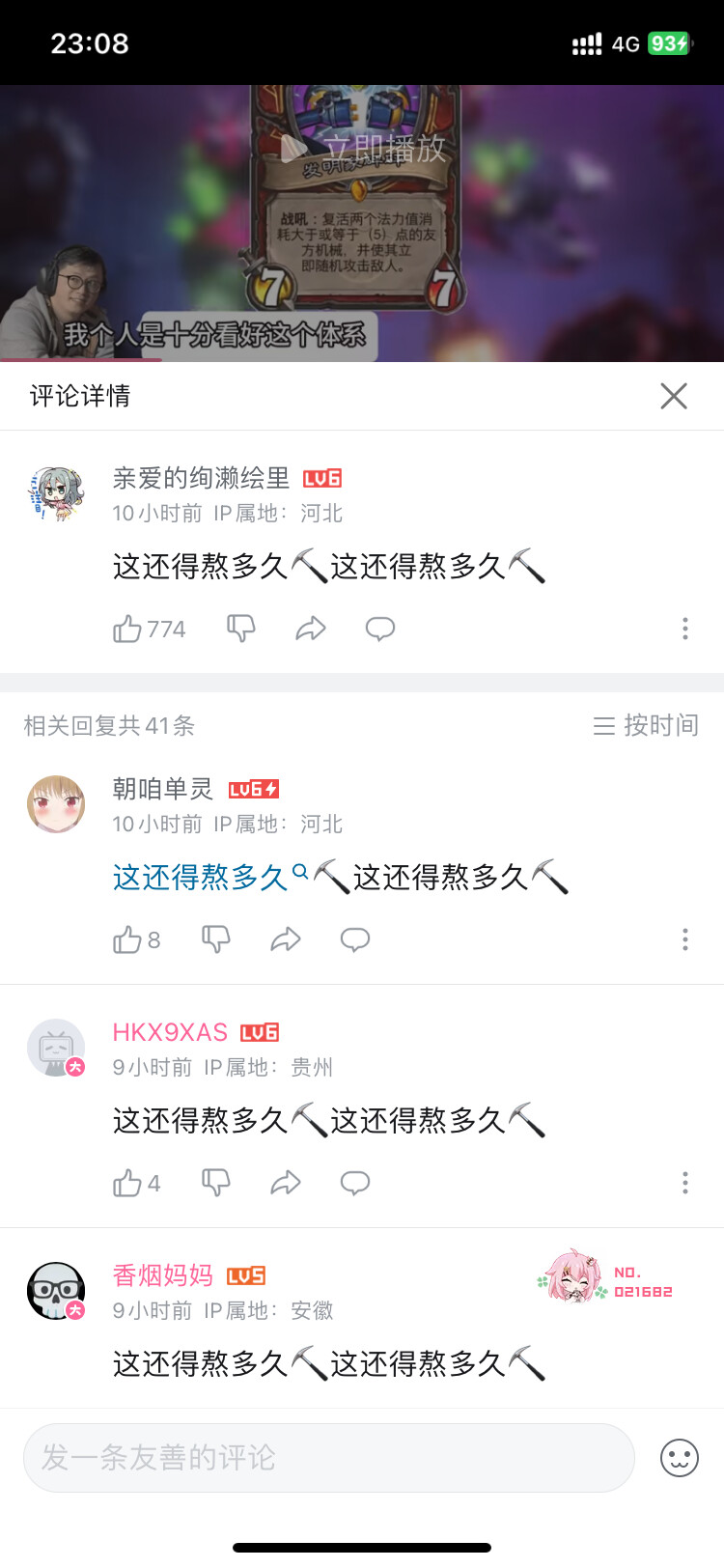The width and height of the screenshot is (724, 1568).
Task: Dislike the comment by 亲爱的绚濑绘里
Action: pyautogui.click(x=240, y=630)
